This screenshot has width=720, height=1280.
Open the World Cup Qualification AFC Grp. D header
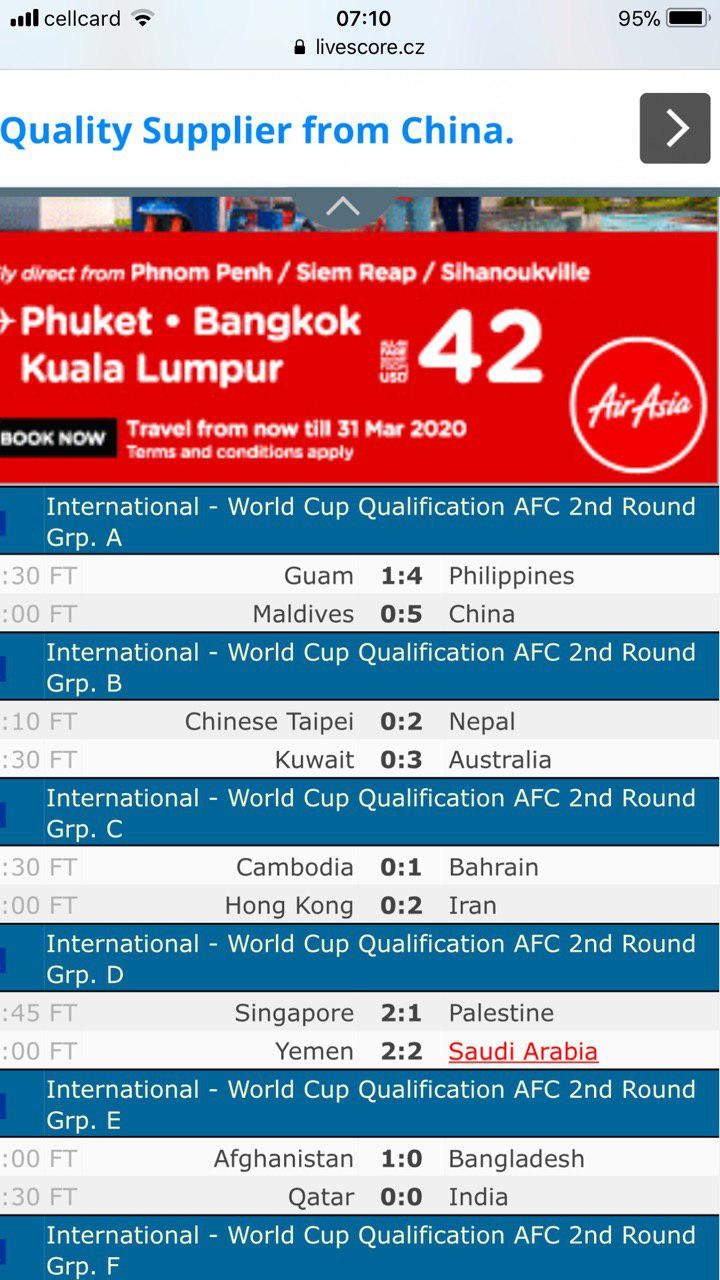(x=370, y=958)
